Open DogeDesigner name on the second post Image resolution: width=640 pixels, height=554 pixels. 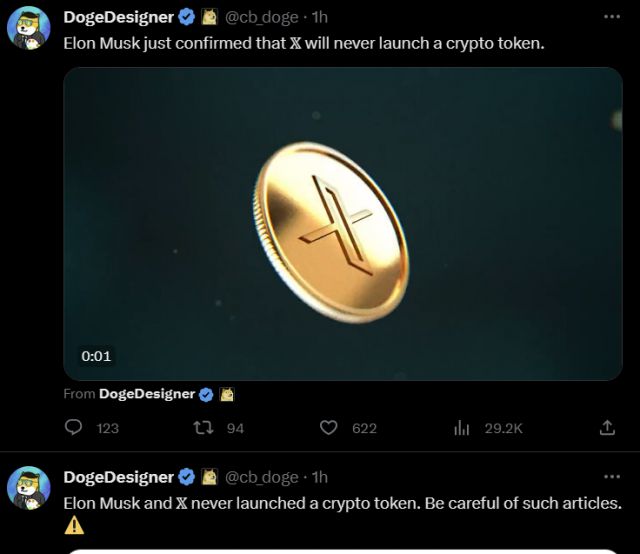(118, 477)
